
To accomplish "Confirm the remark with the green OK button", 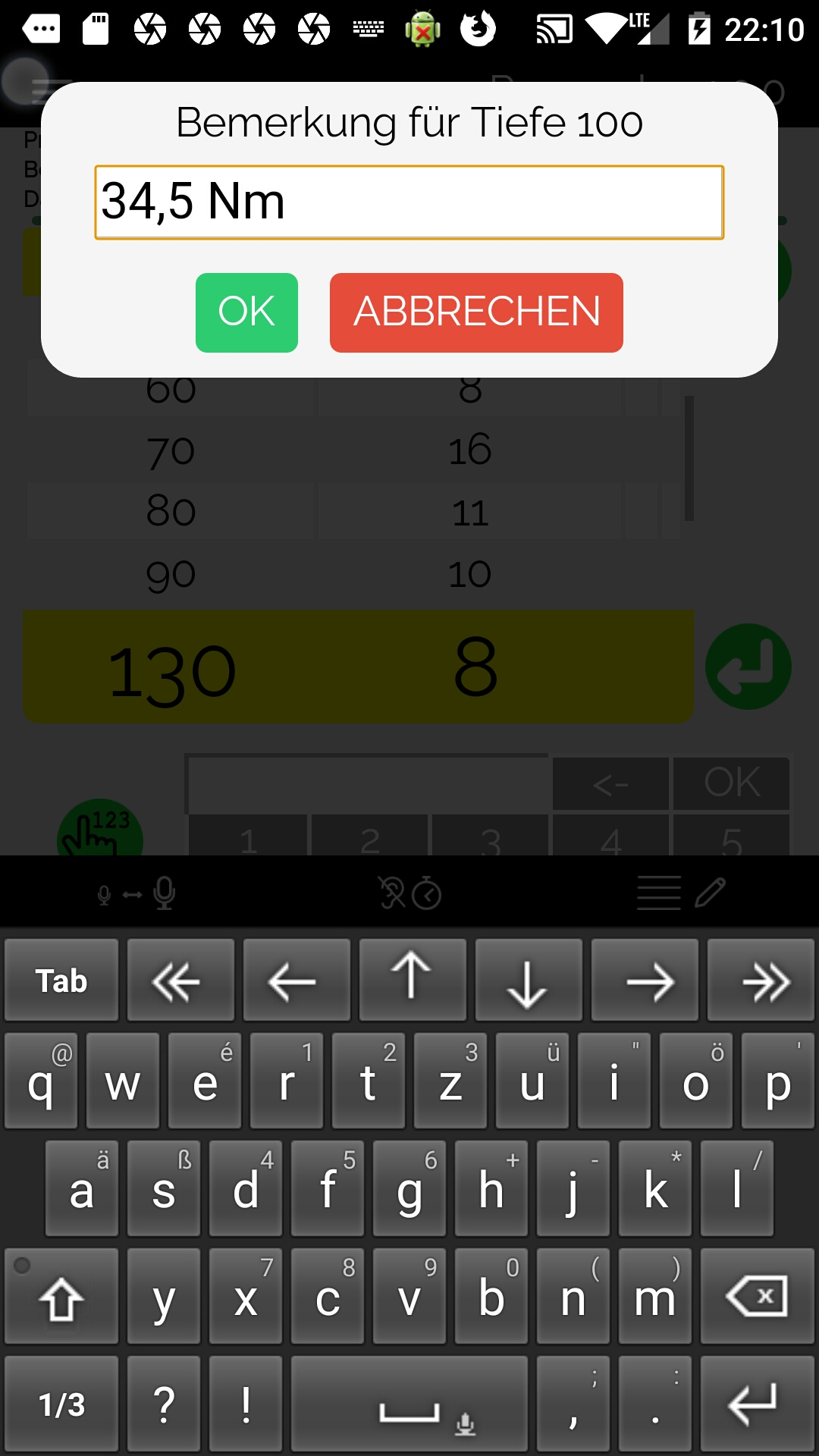I will (x=246, y=312).
